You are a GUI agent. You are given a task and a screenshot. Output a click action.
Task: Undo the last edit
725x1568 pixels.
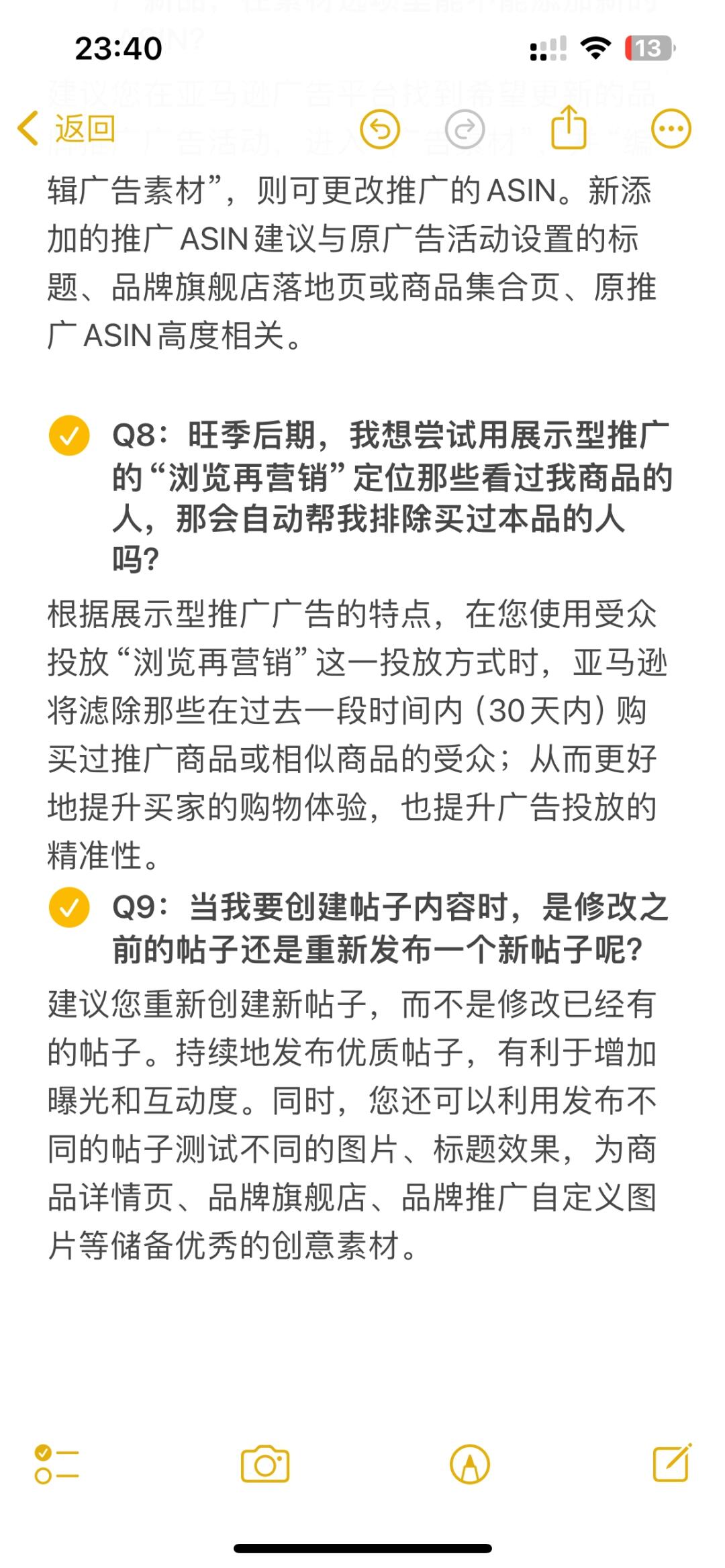tap(380, 128)
